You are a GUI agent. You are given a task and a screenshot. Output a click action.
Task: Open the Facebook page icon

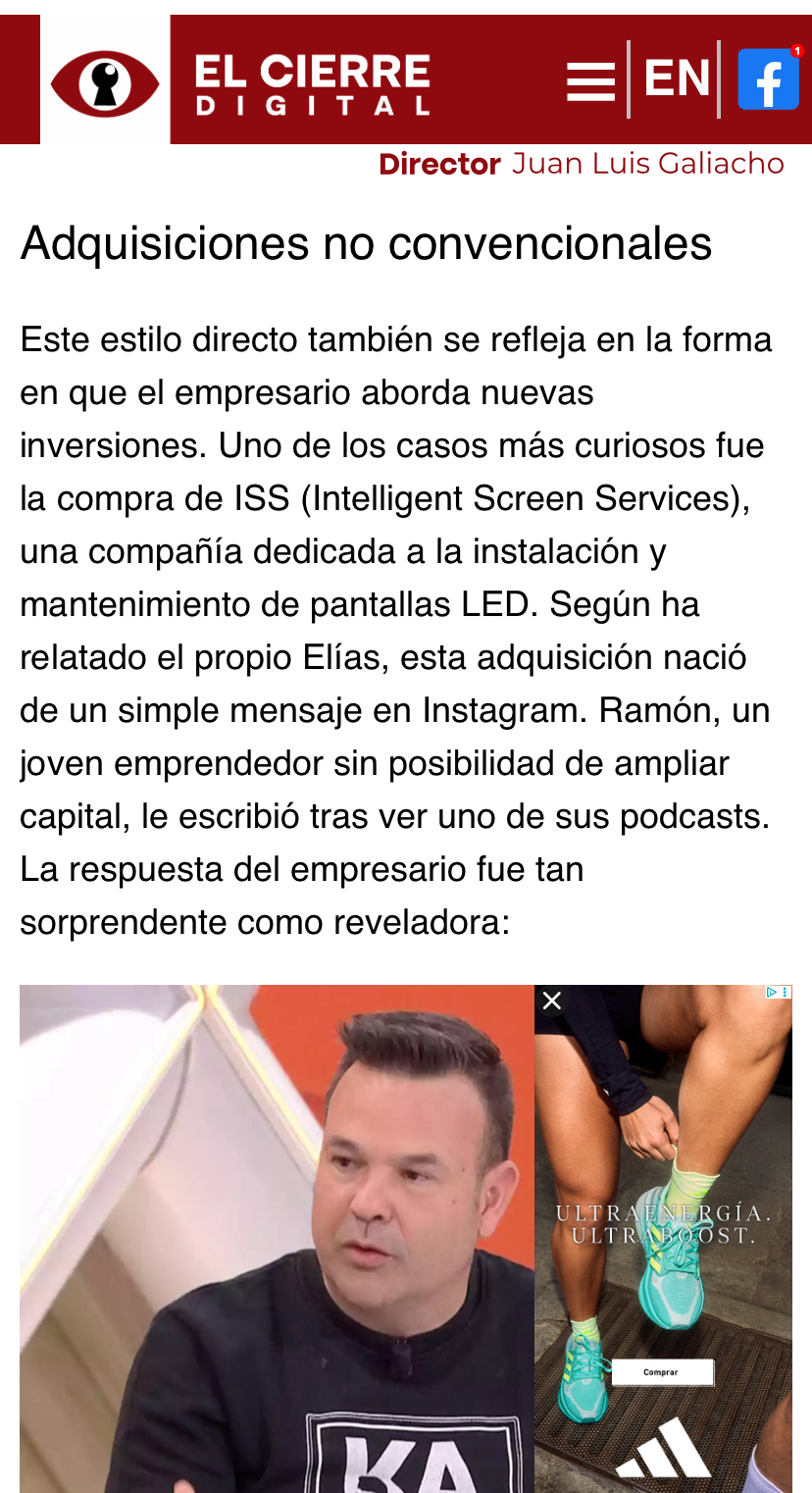point(769,79)
